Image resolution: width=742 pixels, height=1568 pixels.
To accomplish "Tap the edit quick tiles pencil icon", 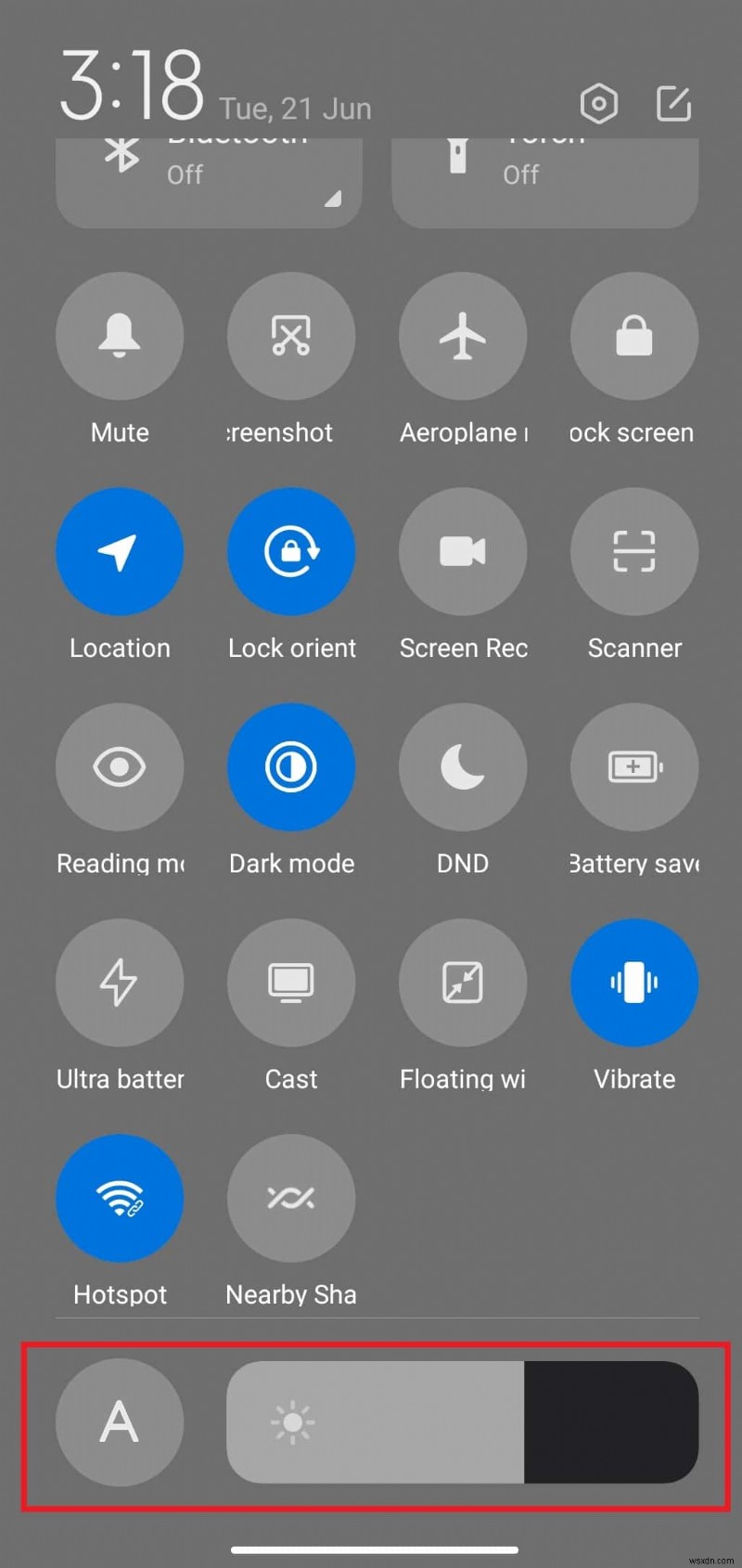I will [674, 104].
